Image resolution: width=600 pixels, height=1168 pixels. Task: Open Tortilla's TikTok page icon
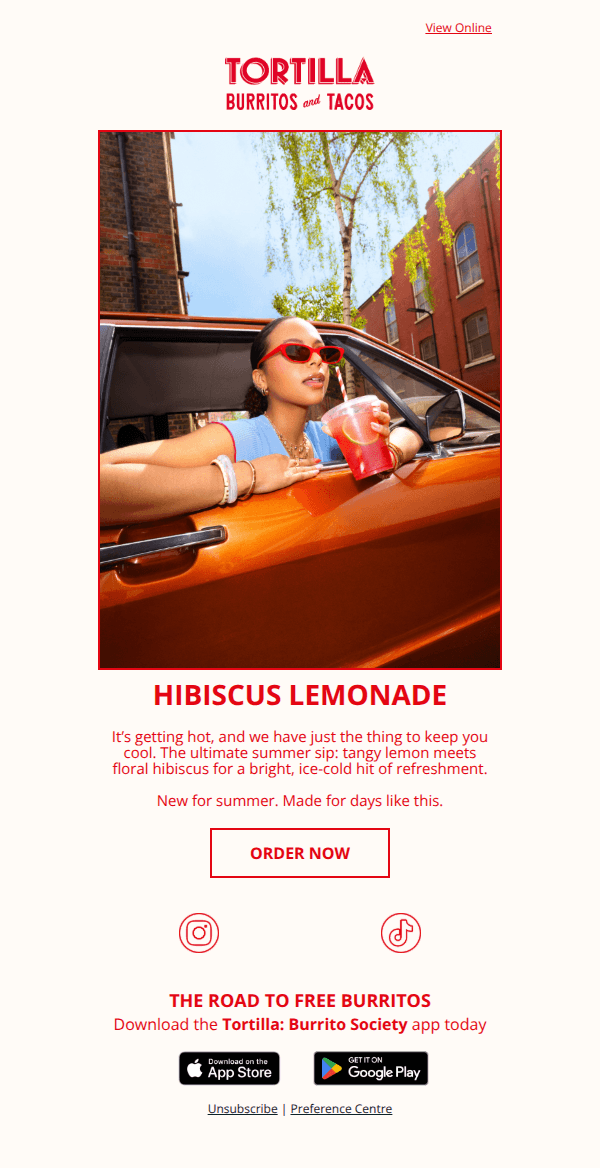(401, 933)
